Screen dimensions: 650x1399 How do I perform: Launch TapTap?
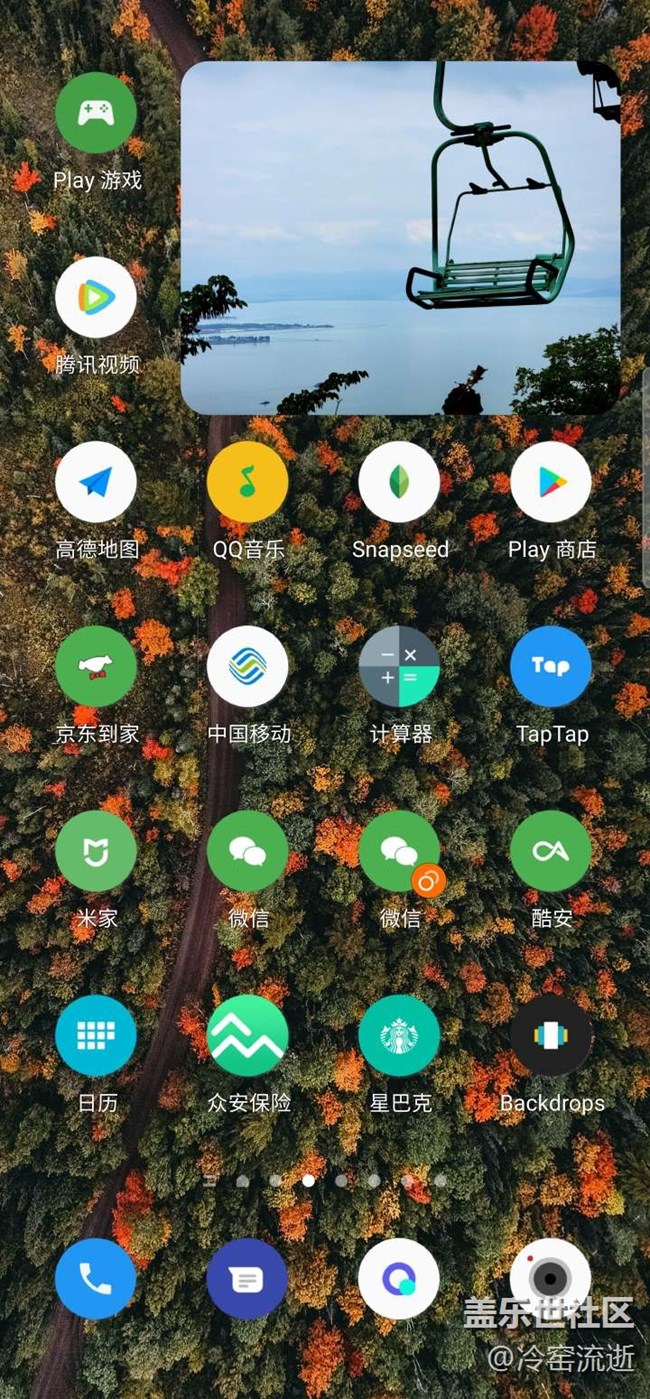tap(551, 666)
